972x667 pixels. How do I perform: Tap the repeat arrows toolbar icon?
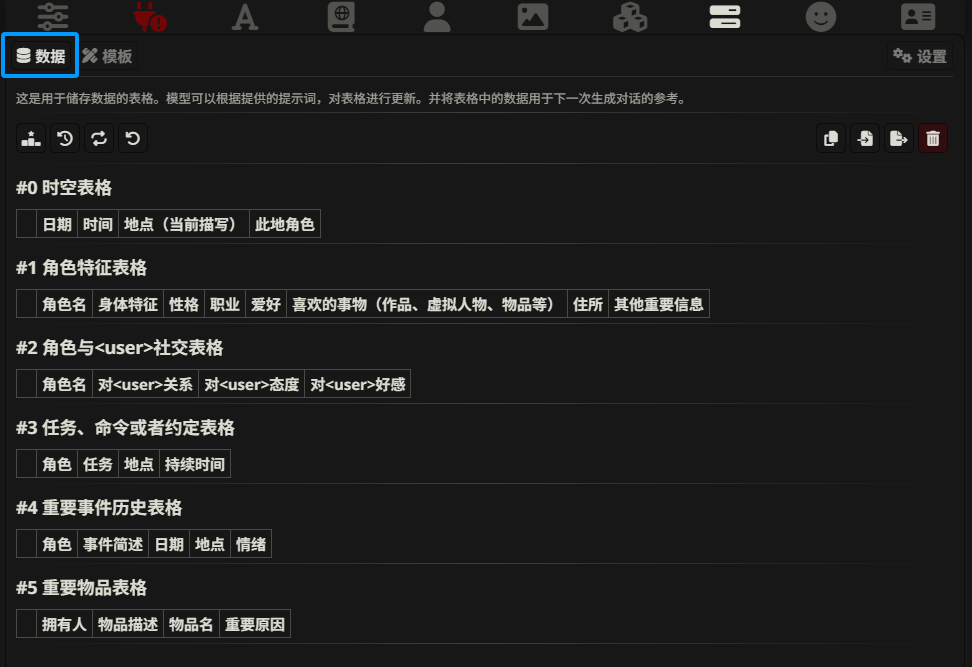pos(99,139)
